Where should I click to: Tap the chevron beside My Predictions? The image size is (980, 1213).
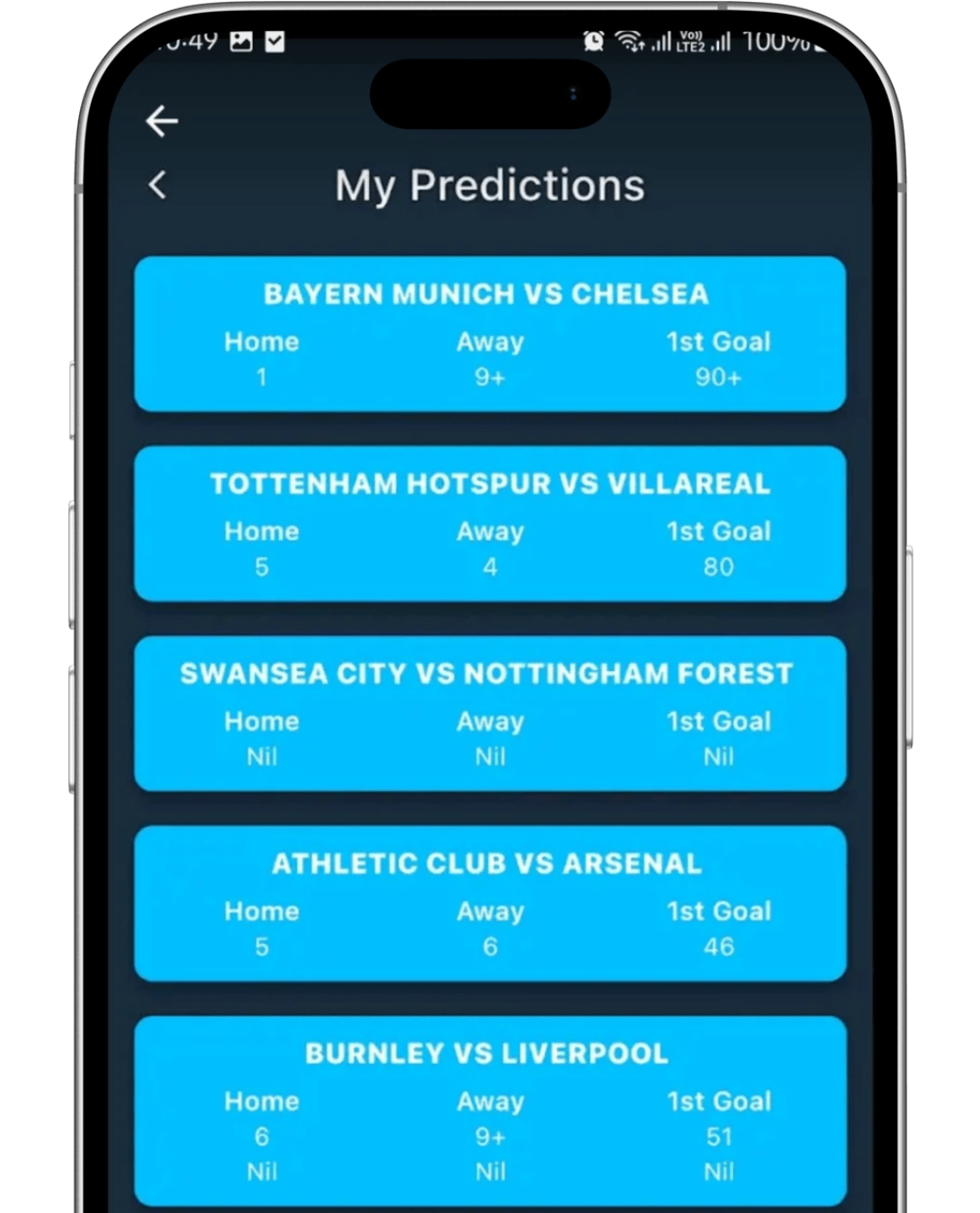157,185
